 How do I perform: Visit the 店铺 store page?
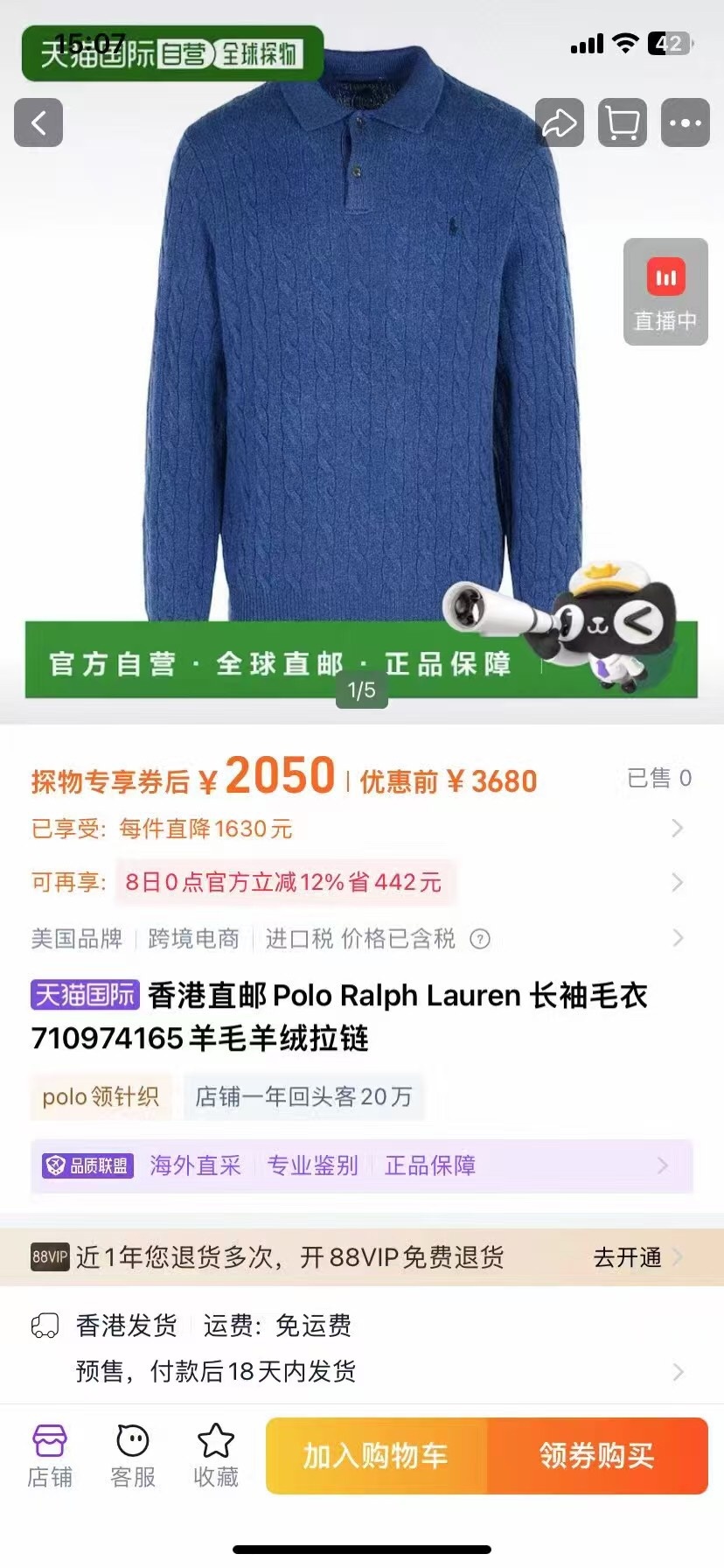[x=50, y=1456]
